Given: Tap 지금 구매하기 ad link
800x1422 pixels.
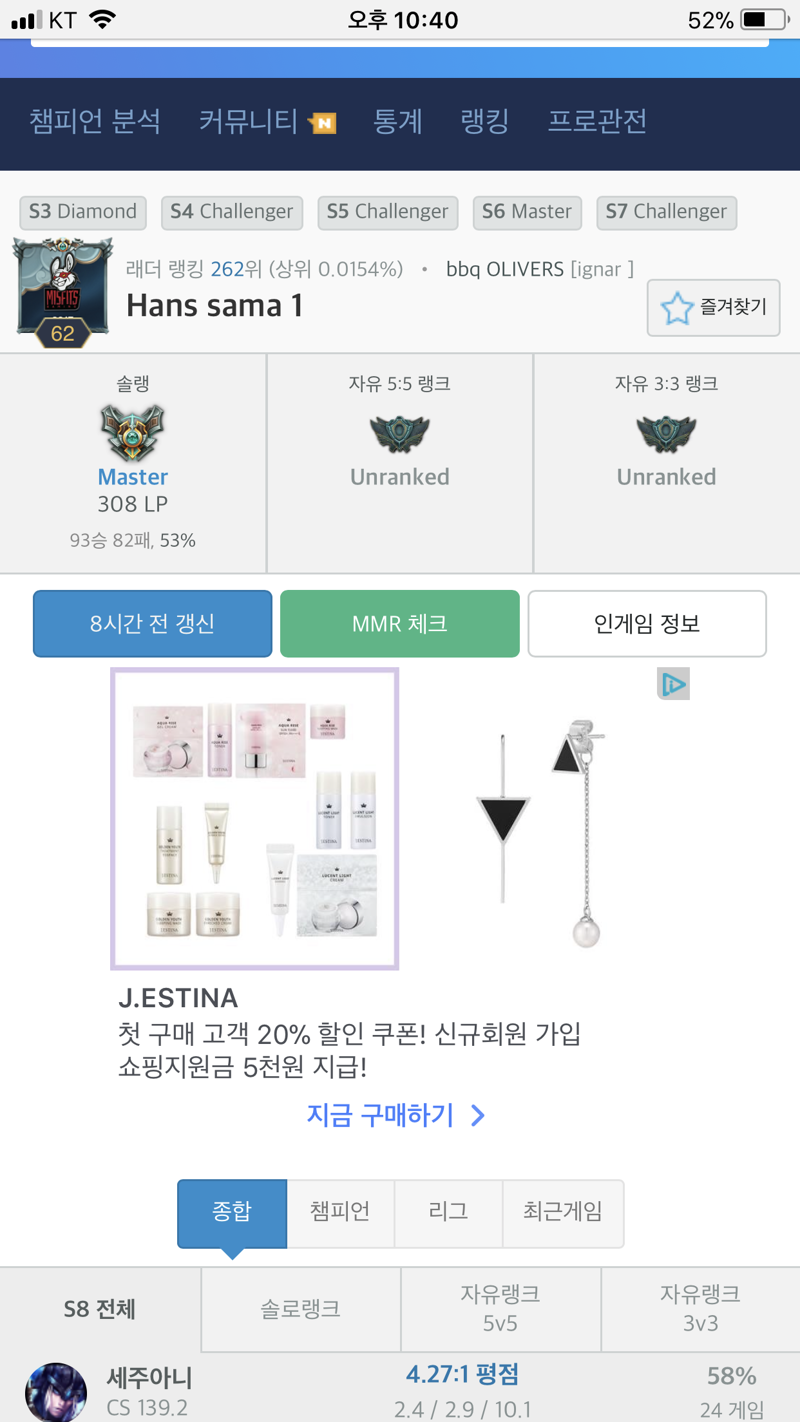Looking at the screenshot, I should tap(396, 1115).
